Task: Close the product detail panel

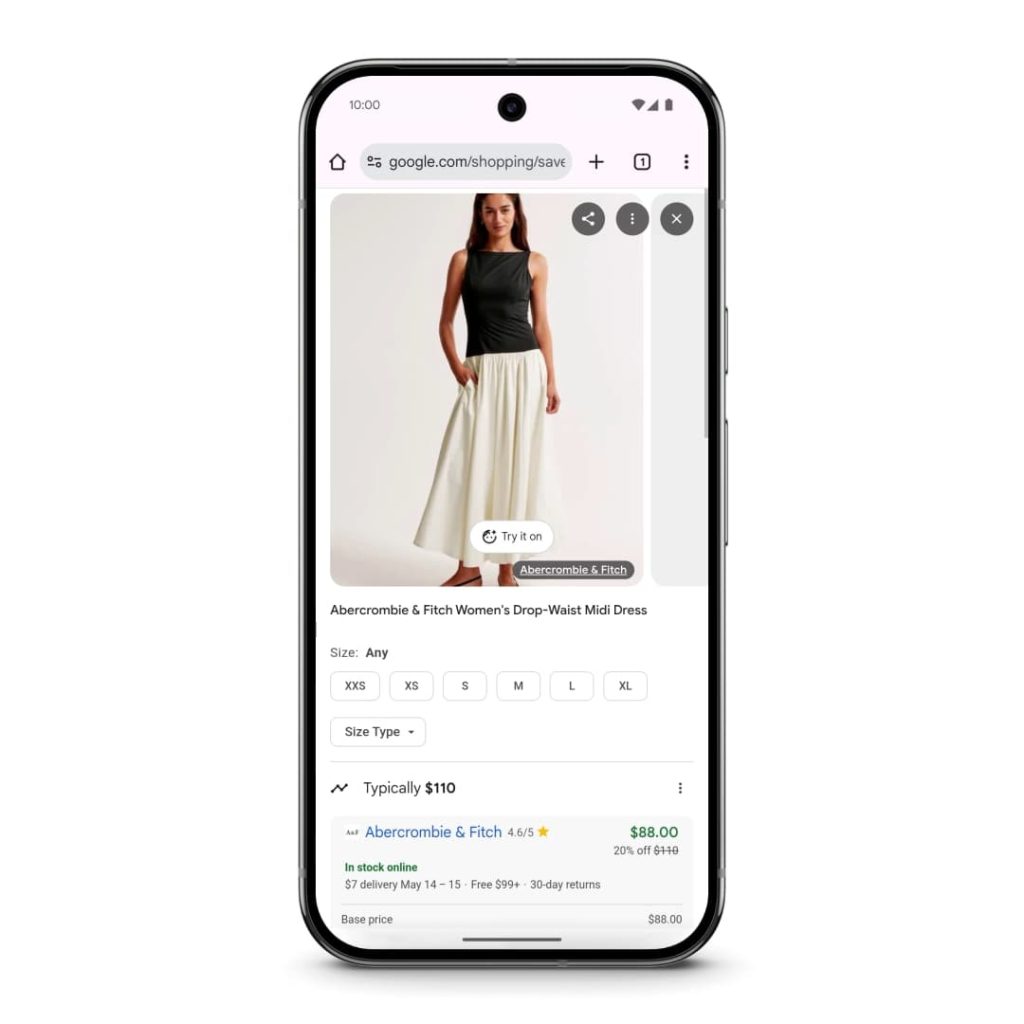Action: coord(677,219)
